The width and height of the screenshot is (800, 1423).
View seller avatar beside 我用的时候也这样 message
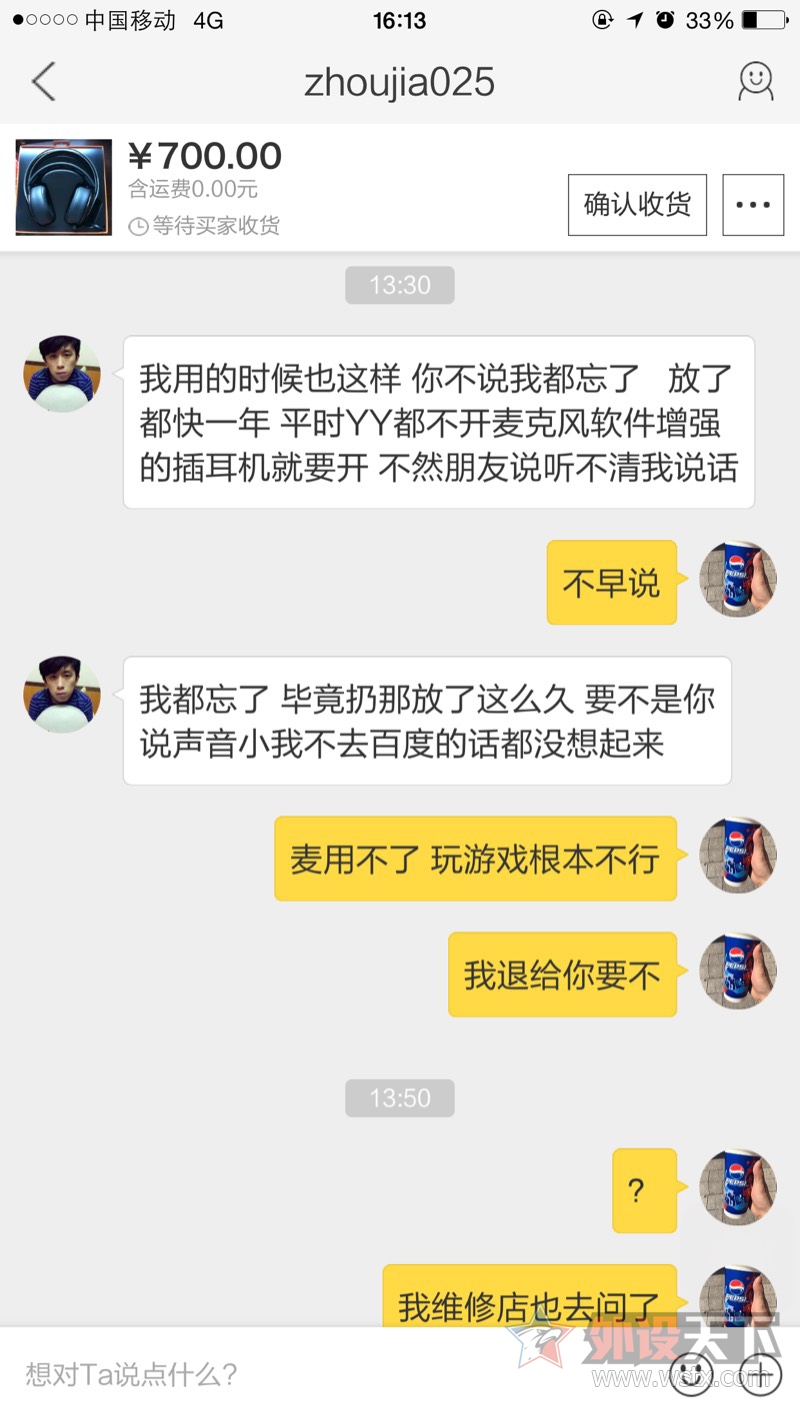62,373
